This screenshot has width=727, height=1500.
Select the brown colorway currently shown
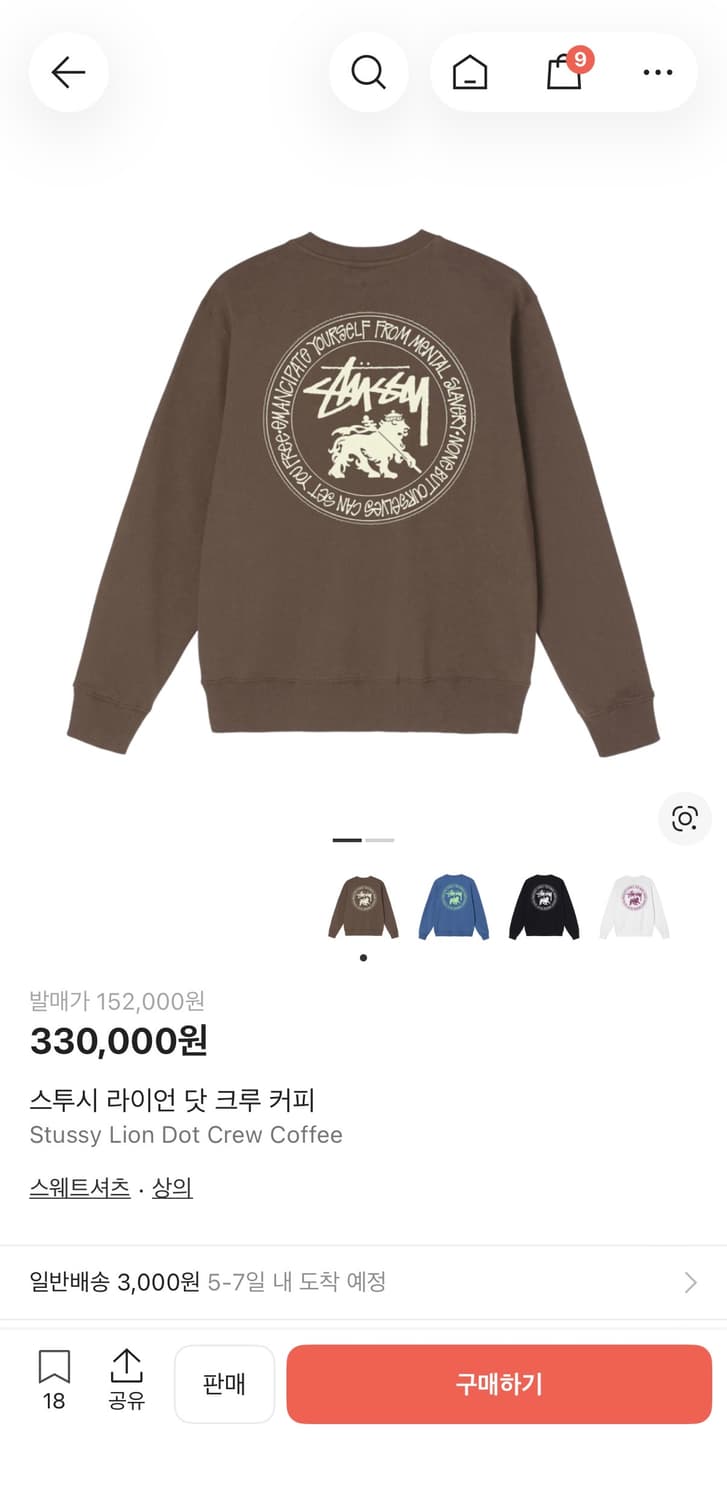[363, 903]
